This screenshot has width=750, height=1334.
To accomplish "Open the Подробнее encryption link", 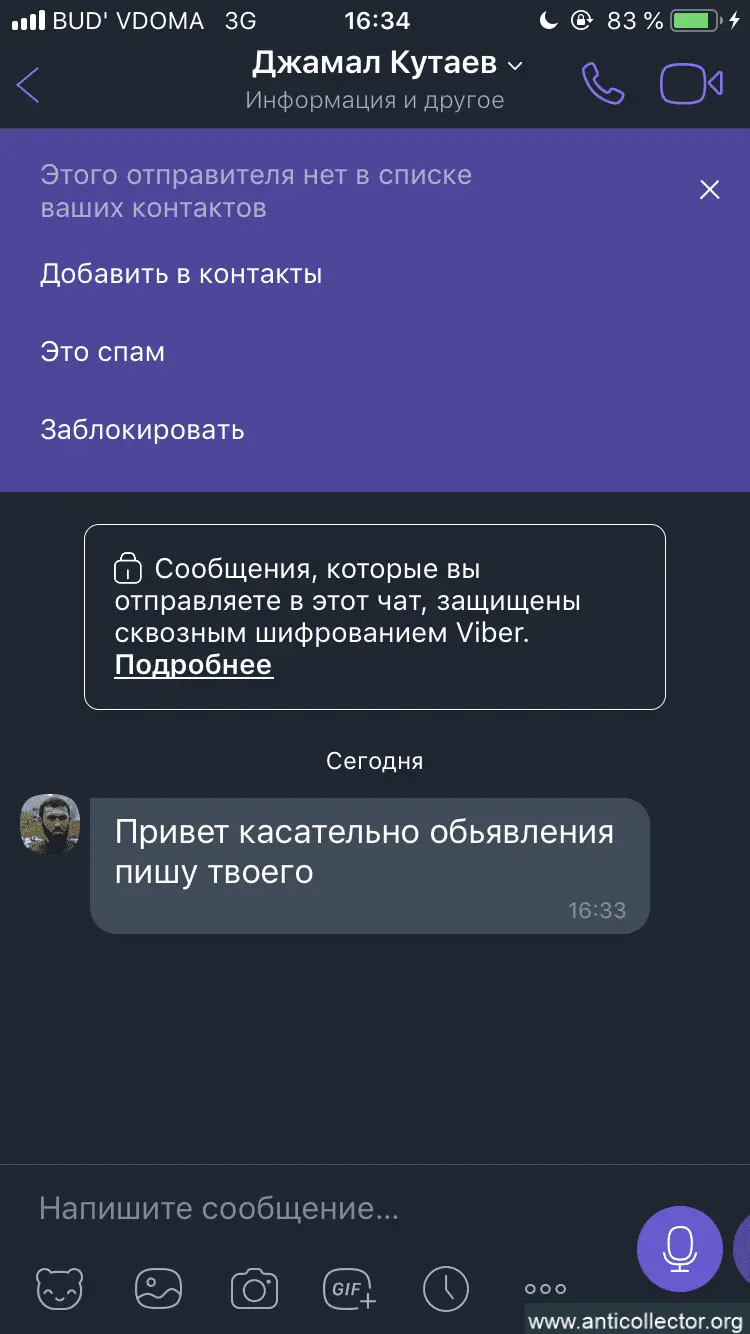I will pyautogui.click(x=193, y=665).
